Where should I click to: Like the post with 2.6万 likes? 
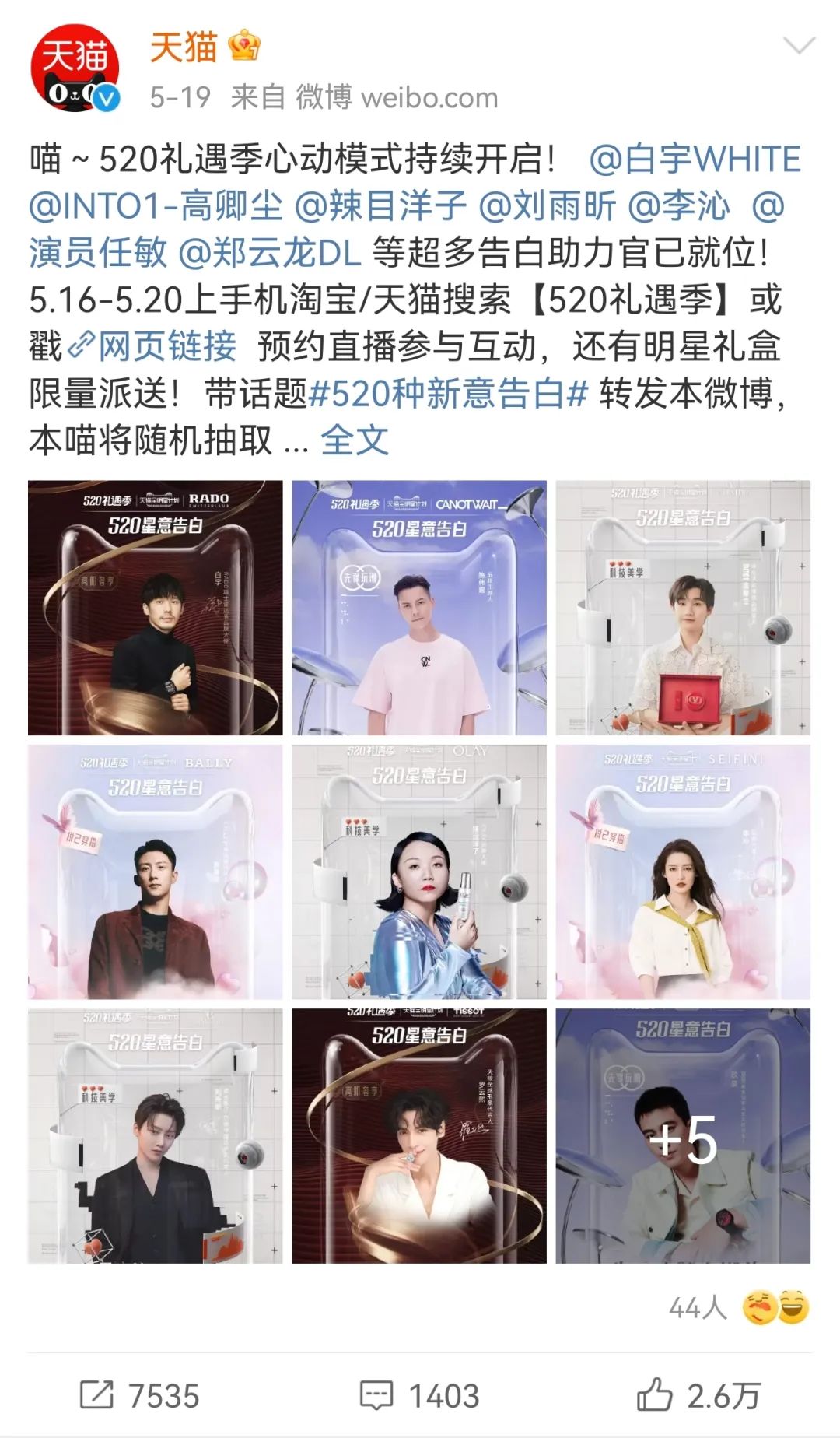coord(698,1395)
